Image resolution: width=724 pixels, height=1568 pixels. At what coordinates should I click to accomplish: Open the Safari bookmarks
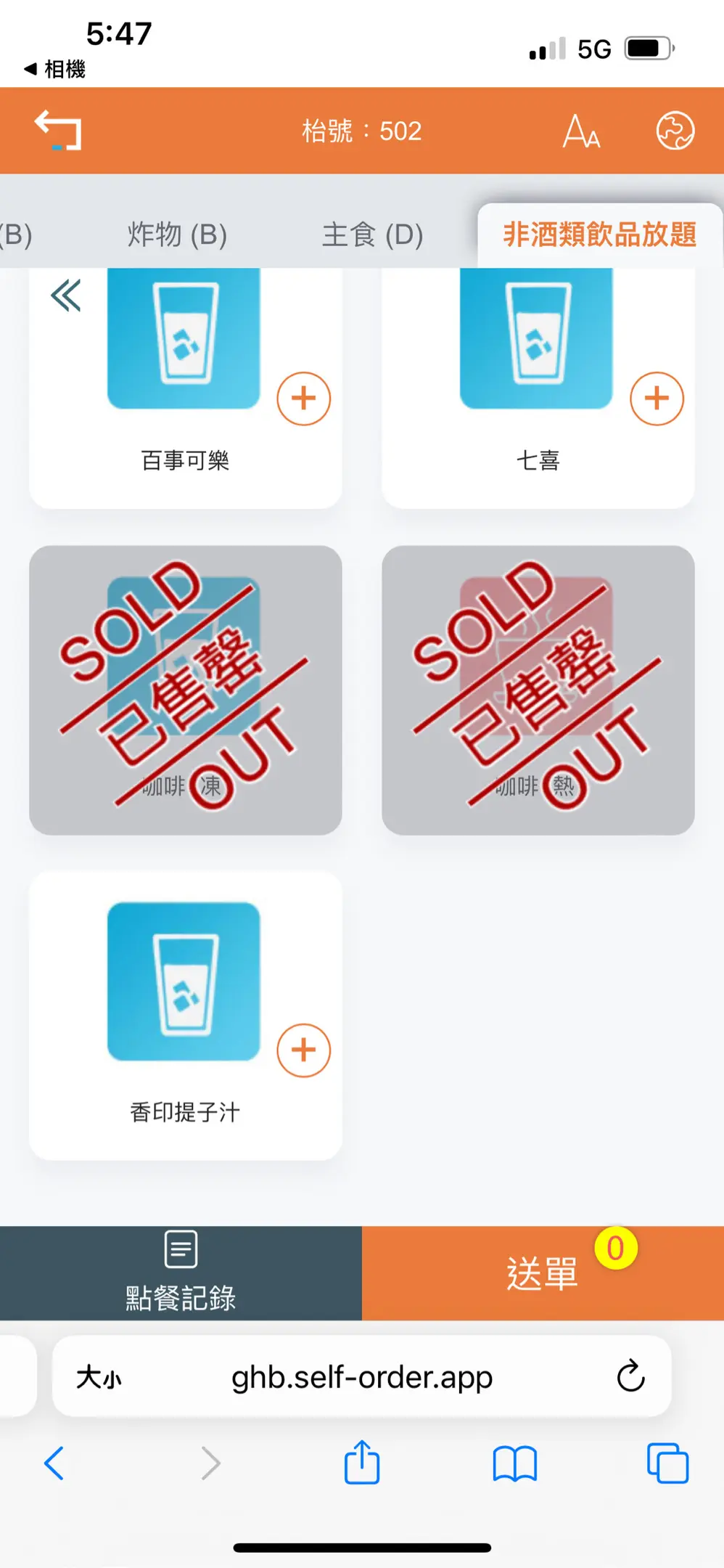click(514, 1463)
